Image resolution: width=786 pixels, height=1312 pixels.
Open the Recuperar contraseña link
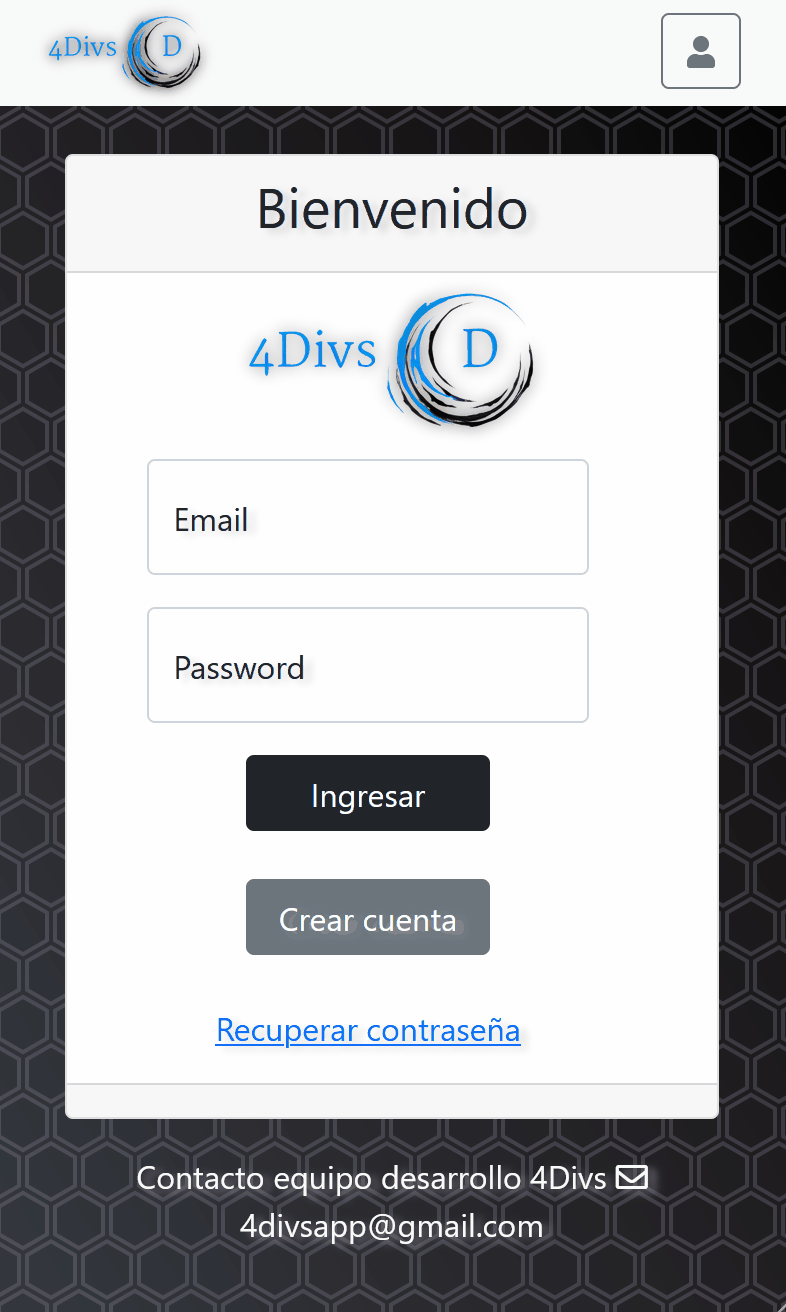(x=368, y=1030)
